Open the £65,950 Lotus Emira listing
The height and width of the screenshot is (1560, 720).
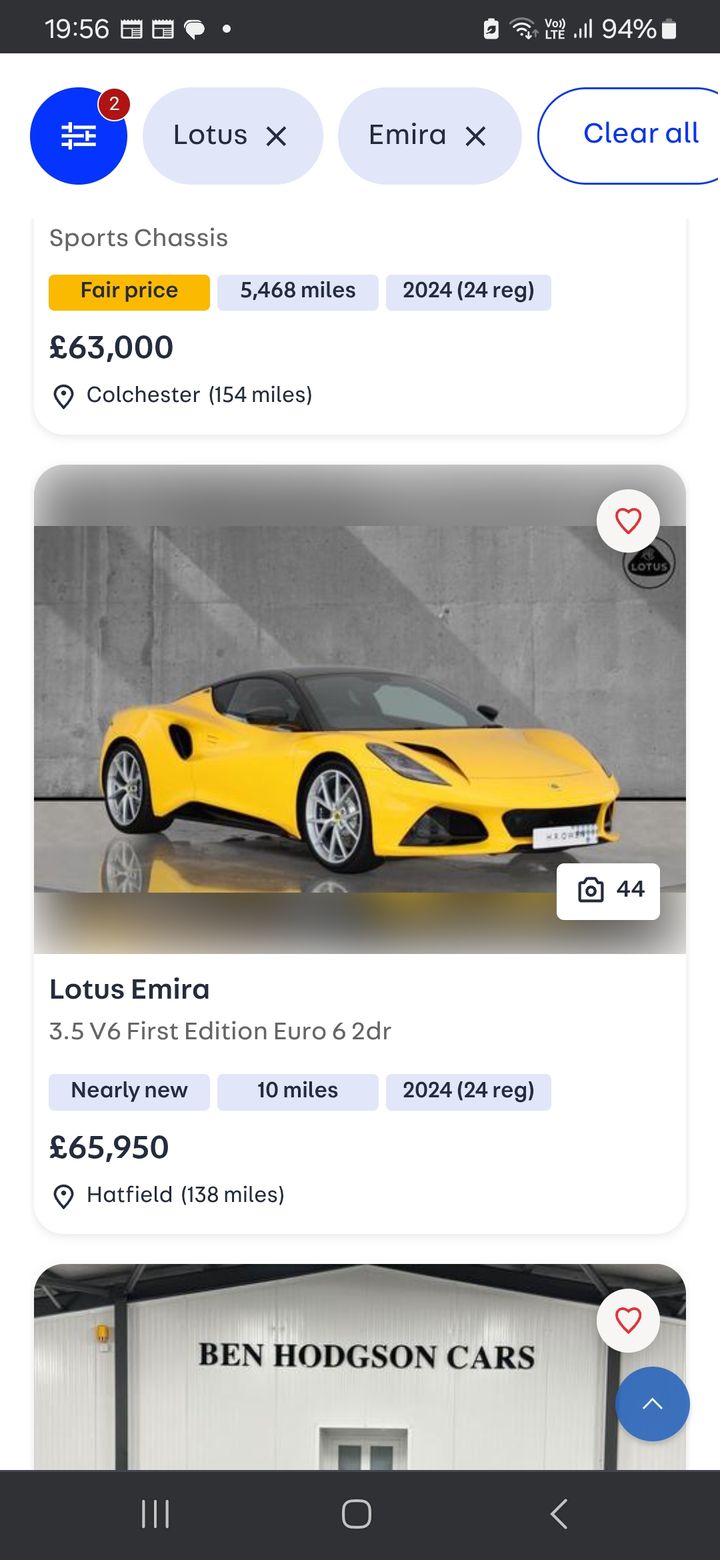[360, 849]
